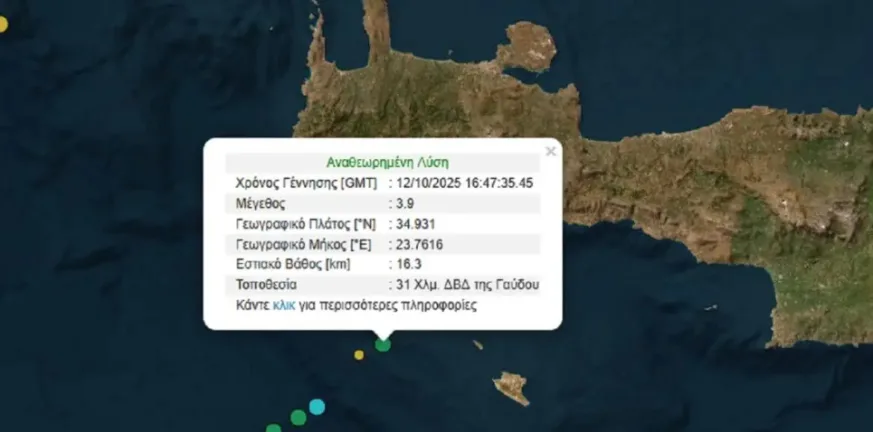Open the κλικ link for more information

pos(283,305)
